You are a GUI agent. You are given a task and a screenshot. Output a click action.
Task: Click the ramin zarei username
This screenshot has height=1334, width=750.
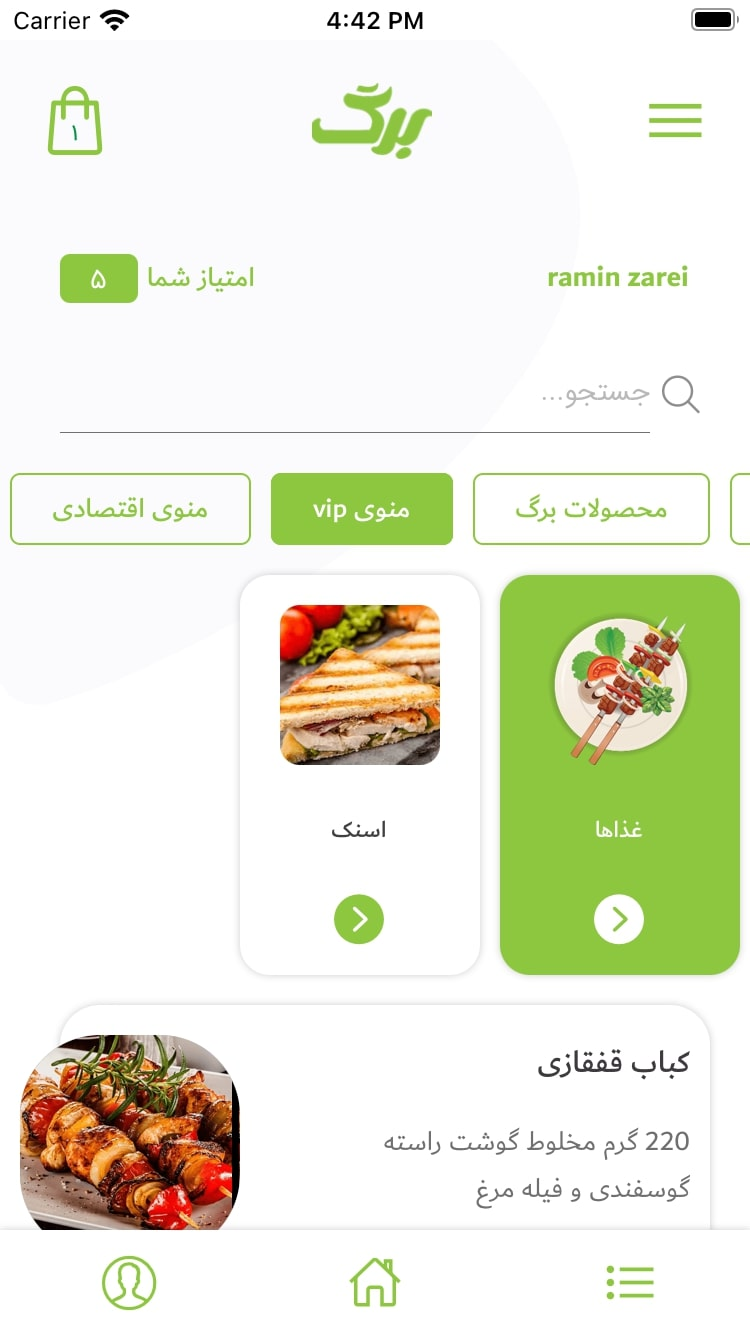[617, 277]
